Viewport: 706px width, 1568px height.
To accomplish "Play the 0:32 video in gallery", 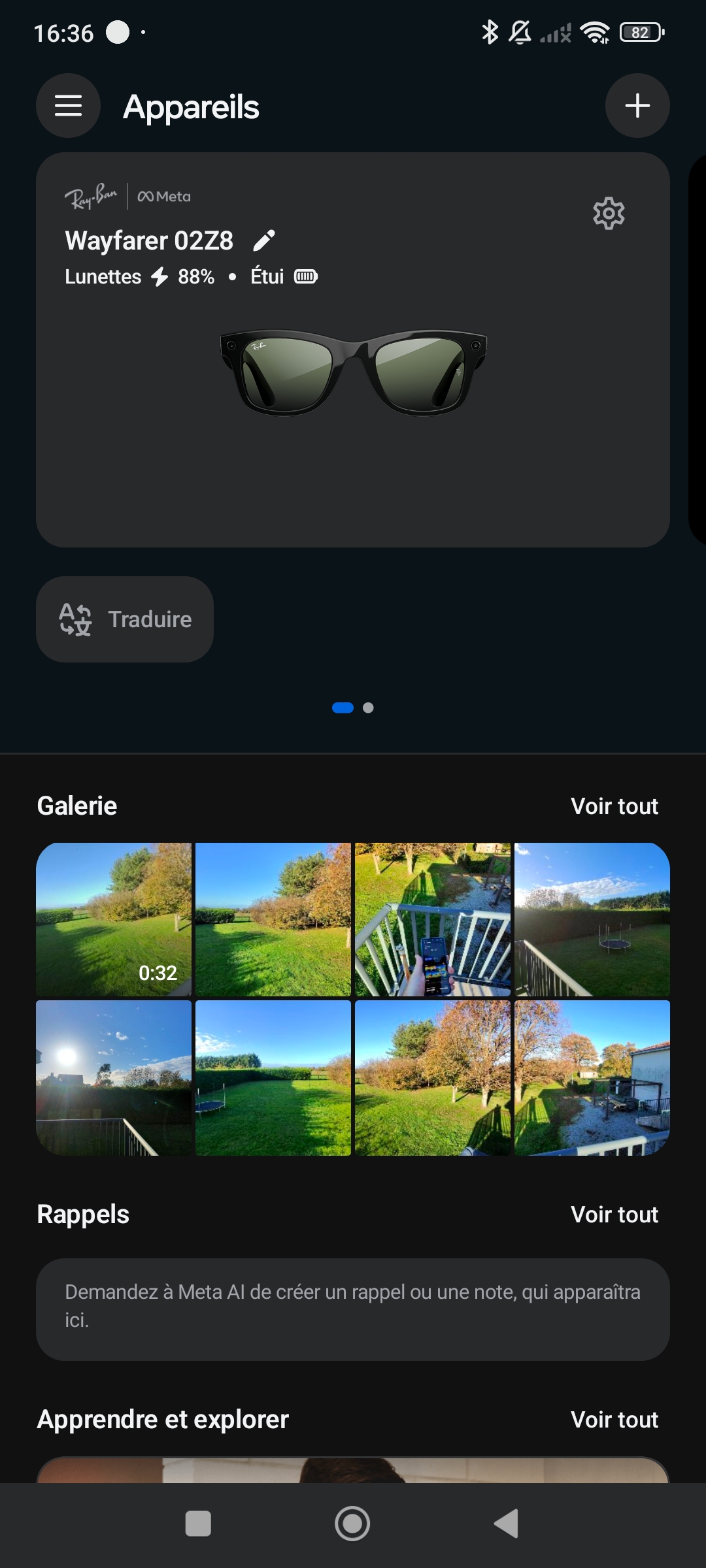I will tap(114, 919).
